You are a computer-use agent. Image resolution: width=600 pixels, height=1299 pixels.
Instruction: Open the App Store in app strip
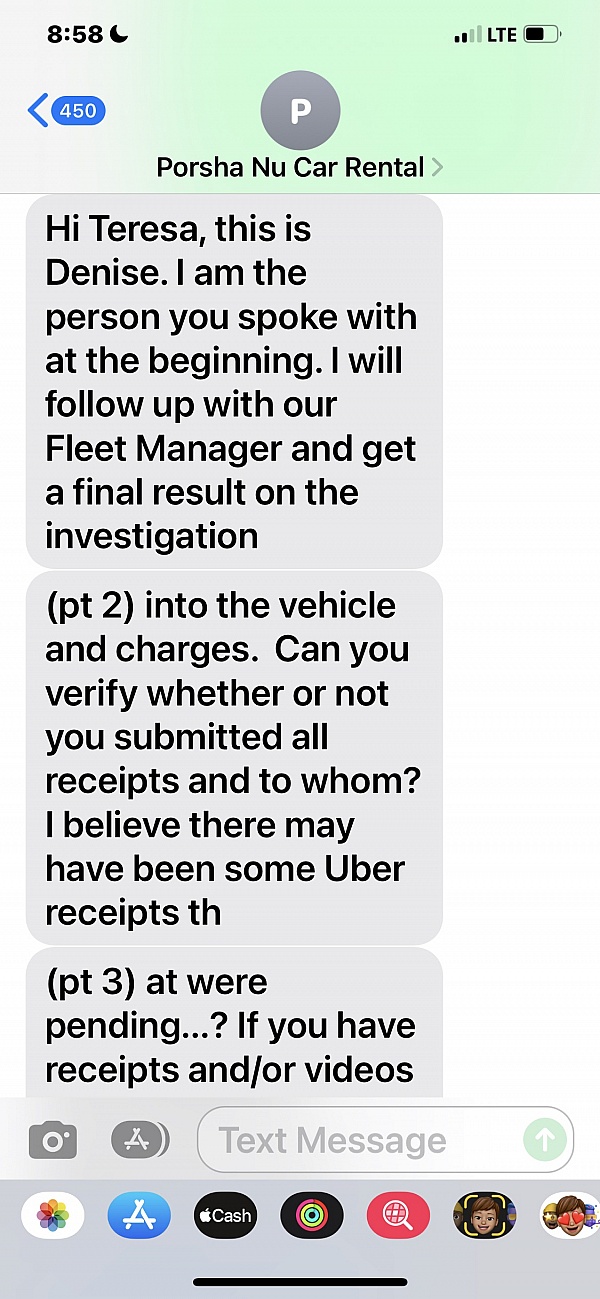click(x=139, y=1216)
